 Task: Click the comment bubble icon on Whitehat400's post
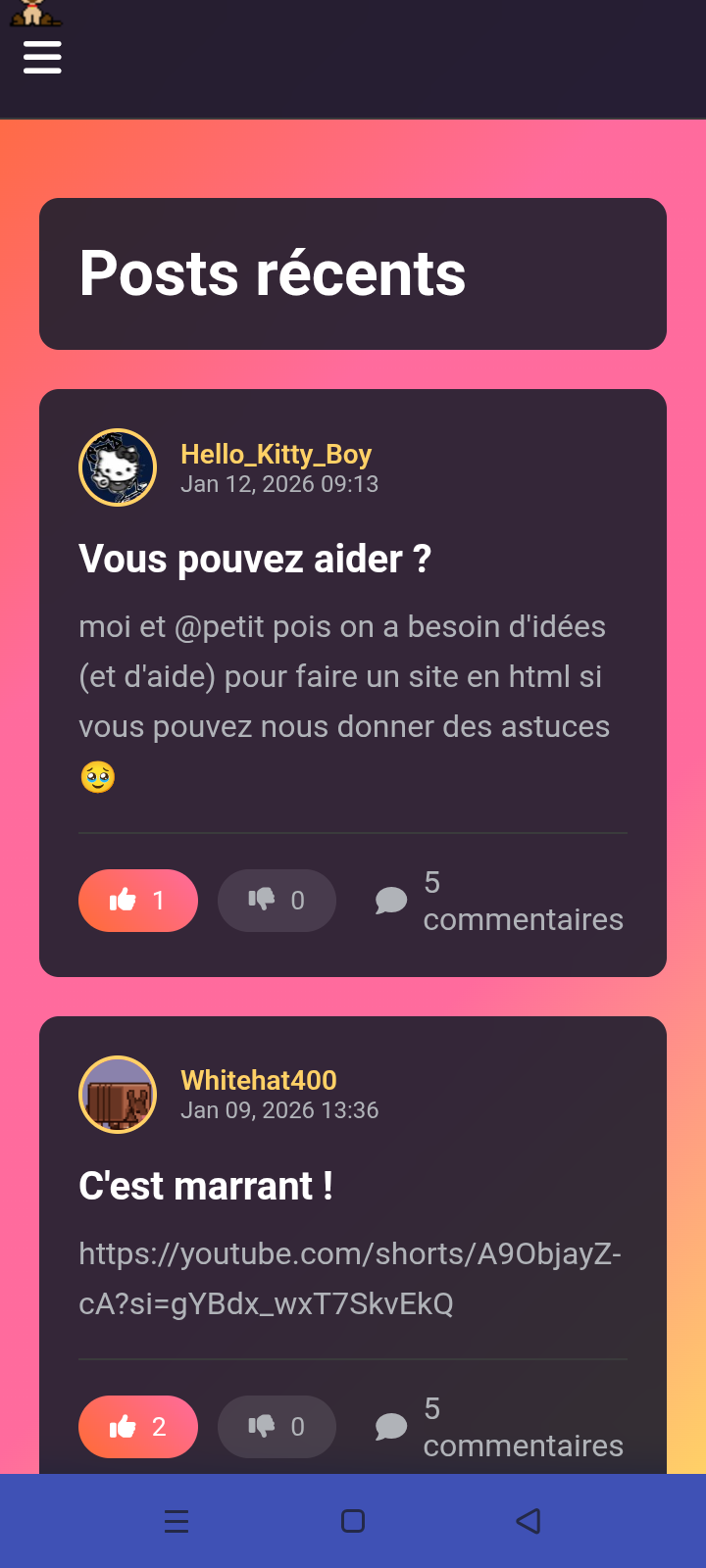[390, 1426]
